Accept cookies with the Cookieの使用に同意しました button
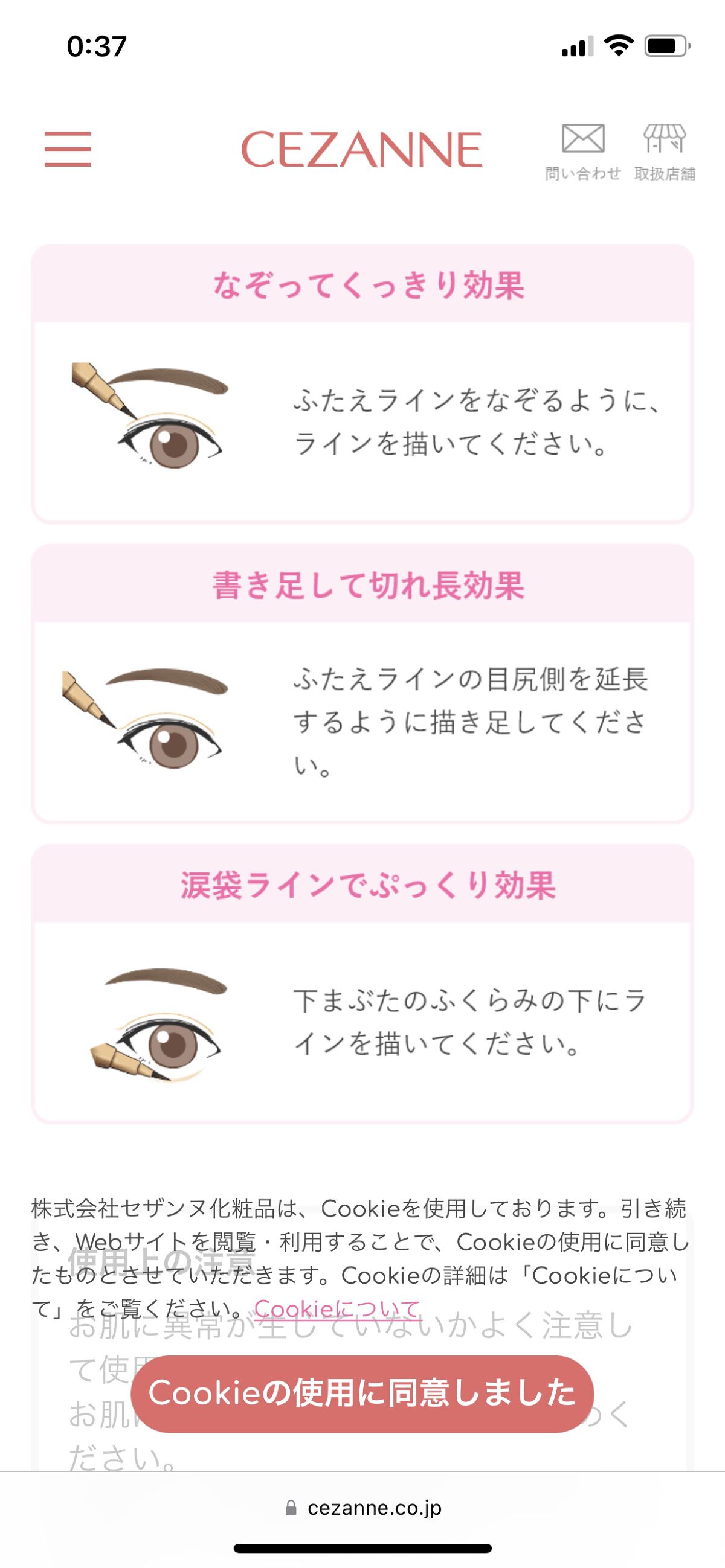This screenshot has width=725, height=1568. 362,1394
